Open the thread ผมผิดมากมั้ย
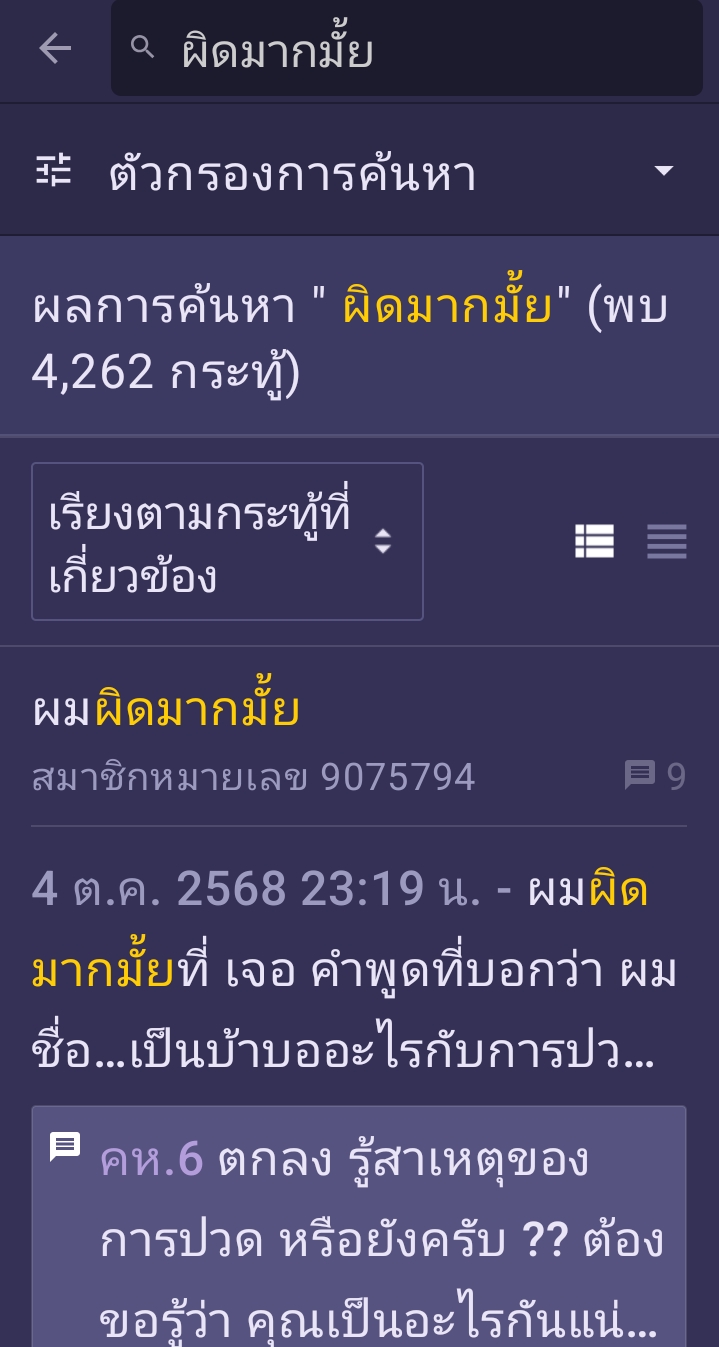Image resolution: width=719 pixels, height=1347 pixels. (x=166, y=710)
